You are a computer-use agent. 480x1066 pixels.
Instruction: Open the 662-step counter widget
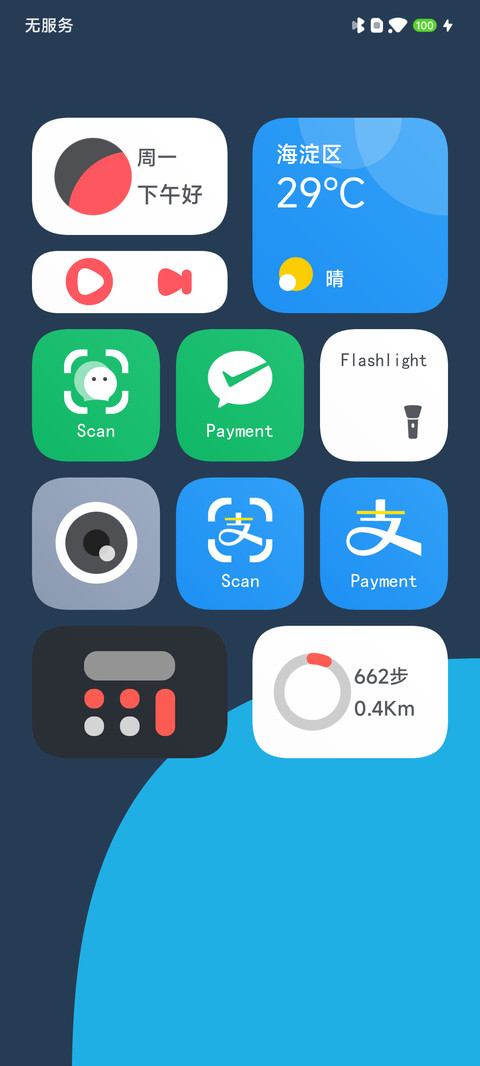[350, 692]
